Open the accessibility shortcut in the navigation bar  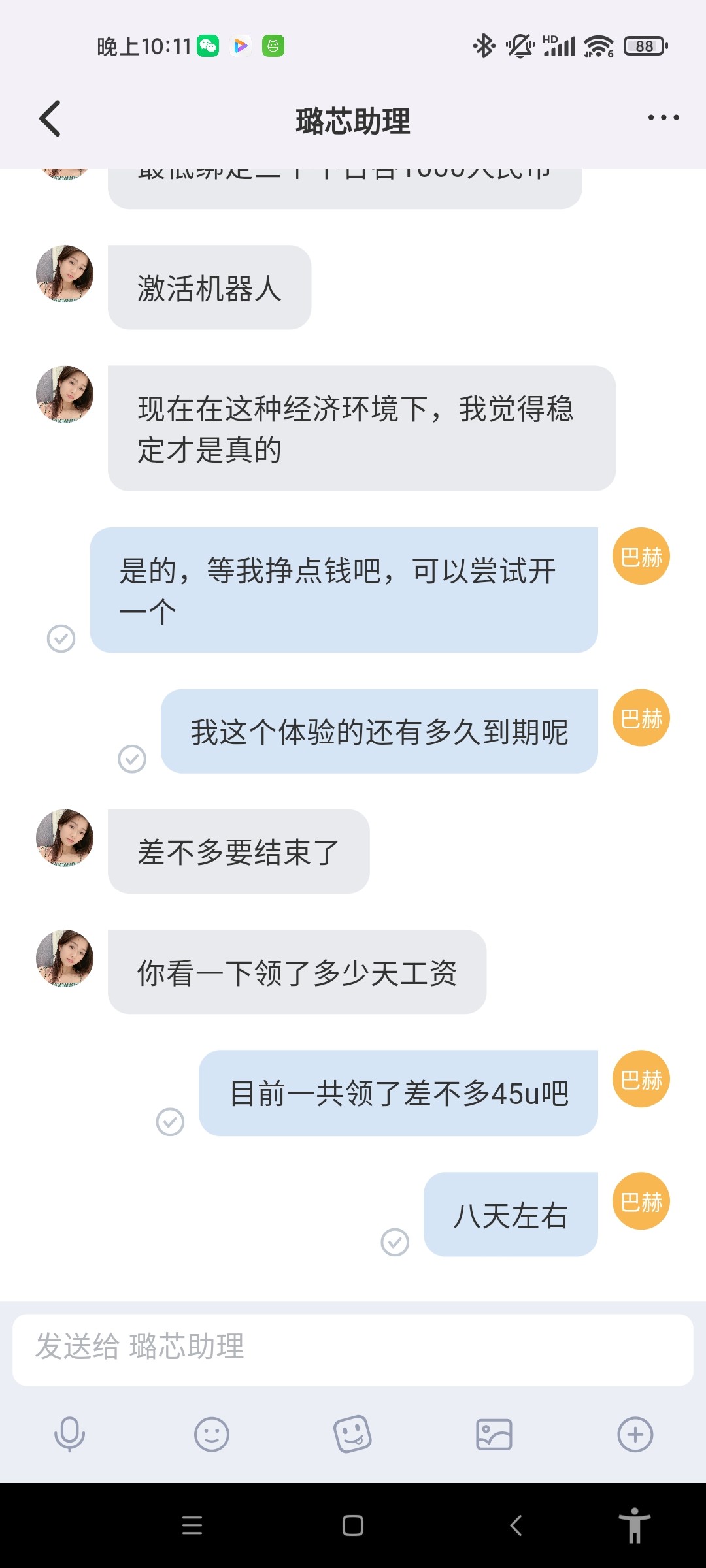coord(634,1526)
